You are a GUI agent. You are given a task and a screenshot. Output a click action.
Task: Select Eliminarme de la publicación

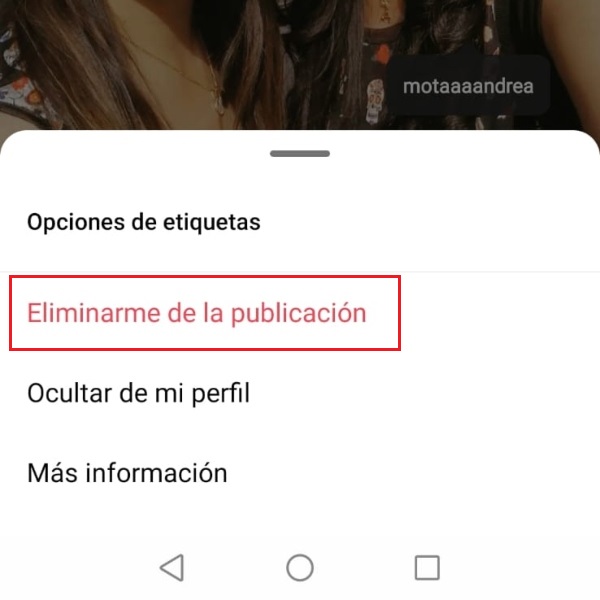click(x=197, y=313)
